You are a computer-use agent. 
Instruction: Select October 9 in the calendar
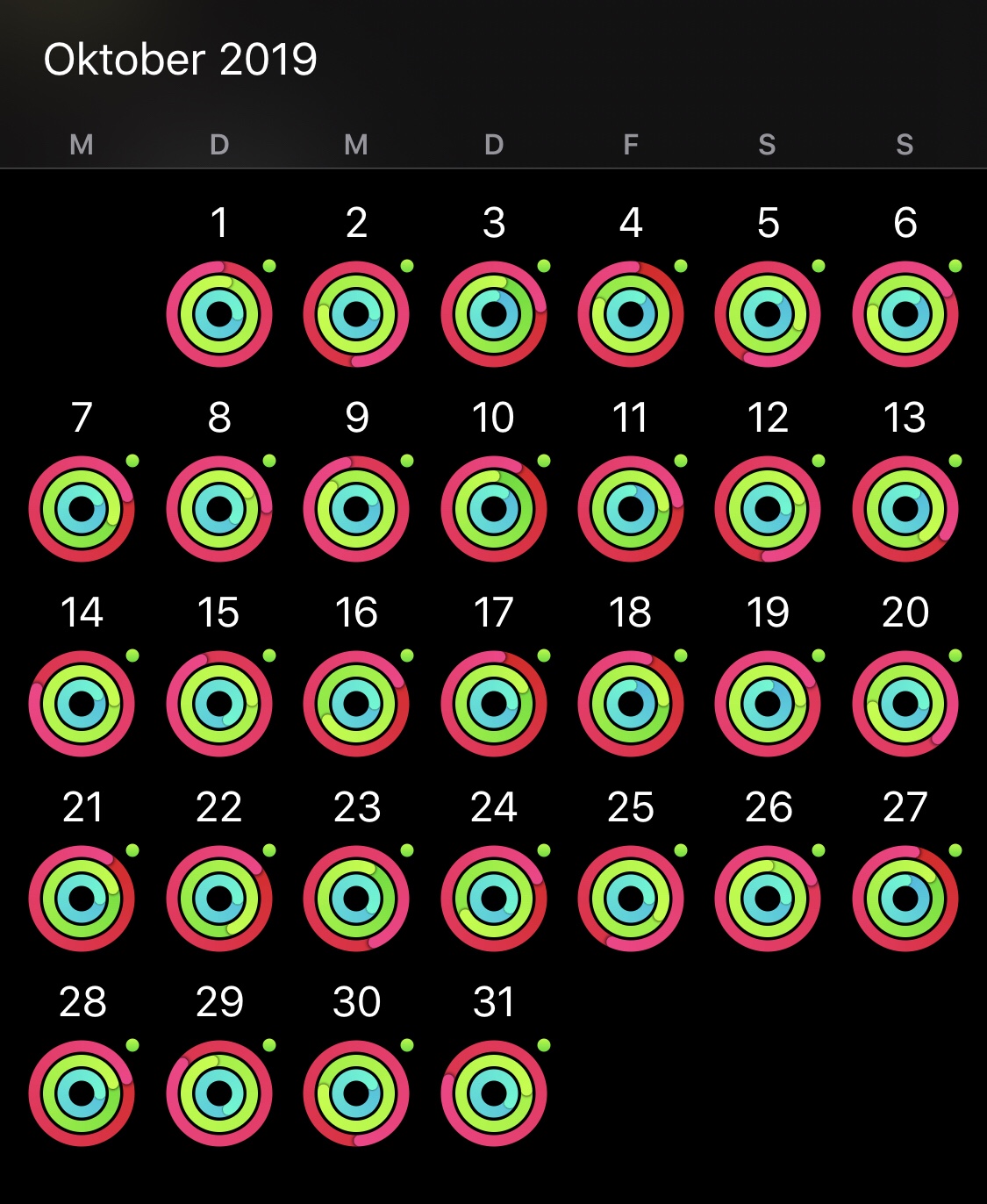coord(356,509)
